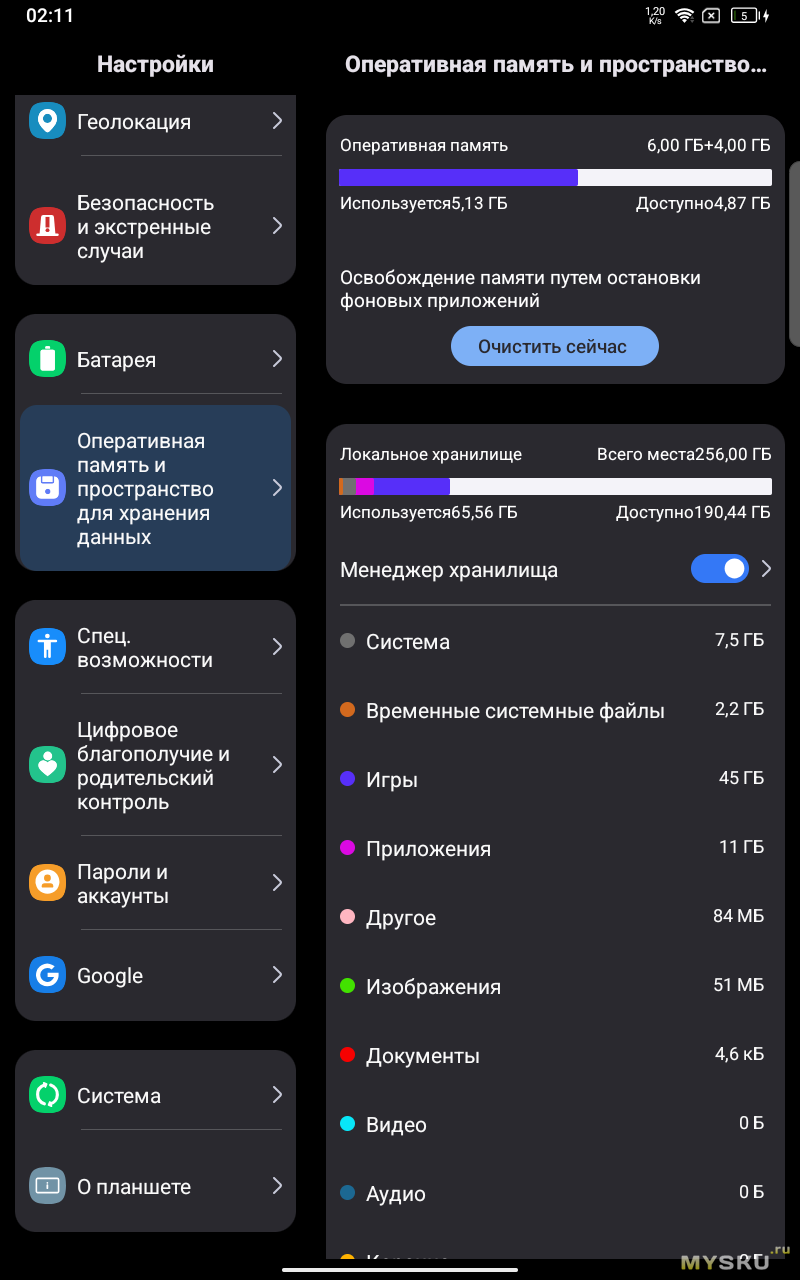Open Игры storage category
The width and height of the screenshot is (800, 1280).
555,780
